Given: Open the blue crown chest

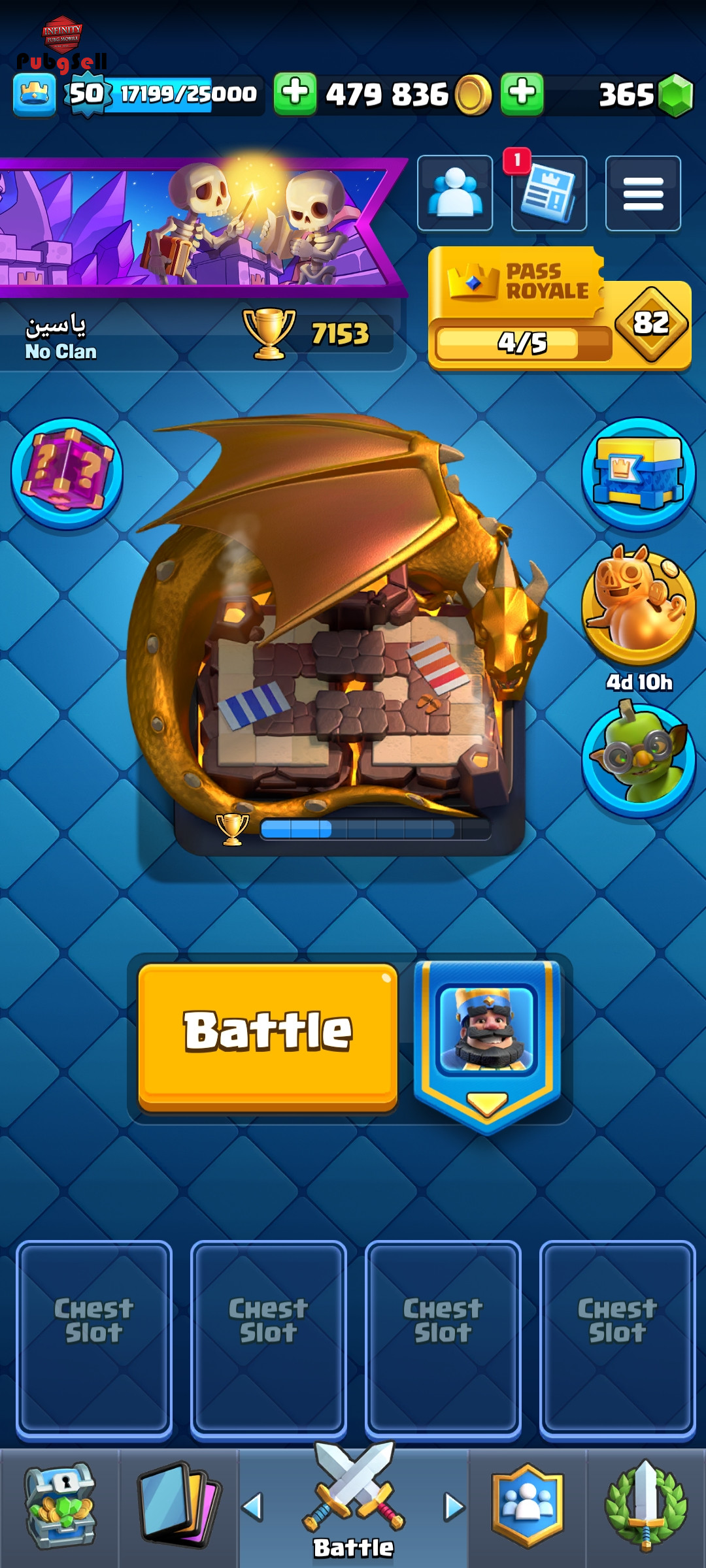Looking at the screenshot, I should click(x=639, y=474).
